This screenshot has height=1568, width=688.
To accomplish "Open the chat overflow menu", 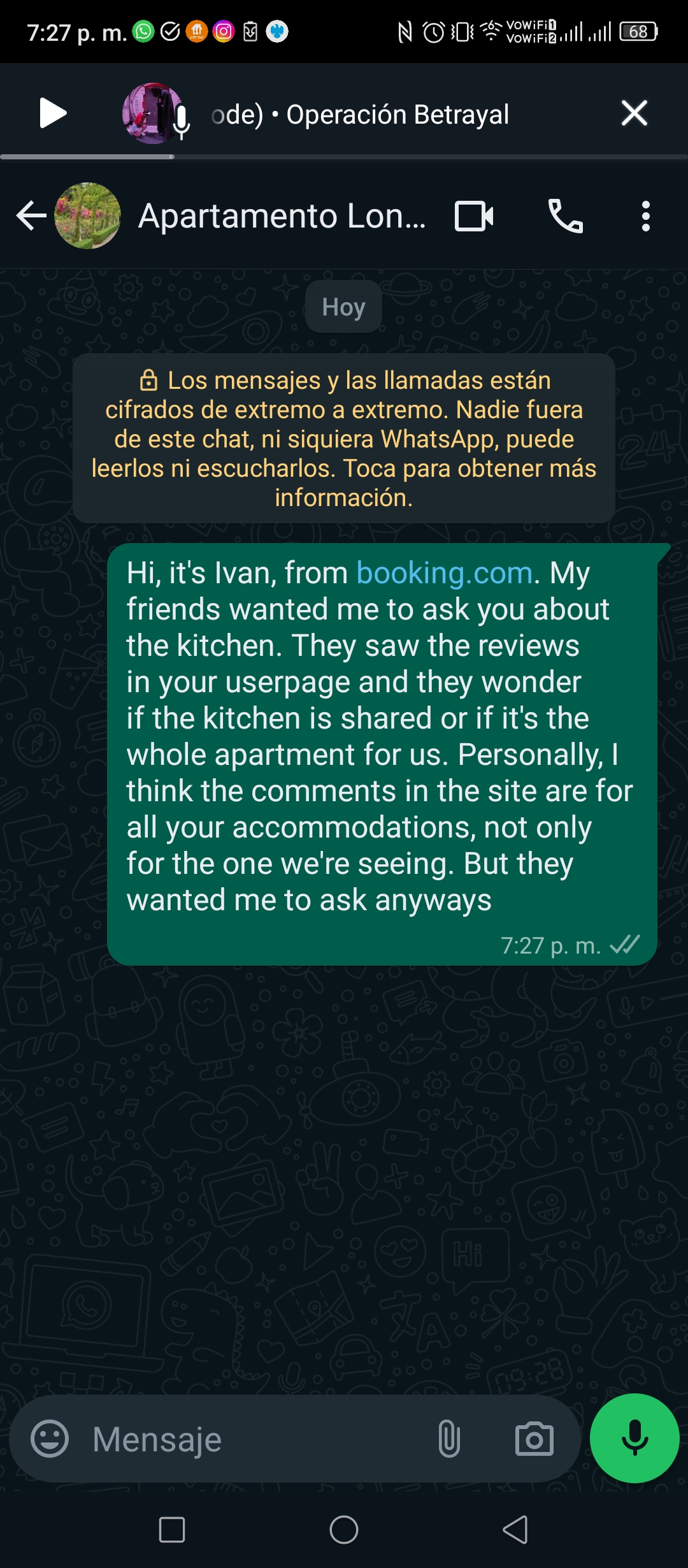I will coord(645,216).
